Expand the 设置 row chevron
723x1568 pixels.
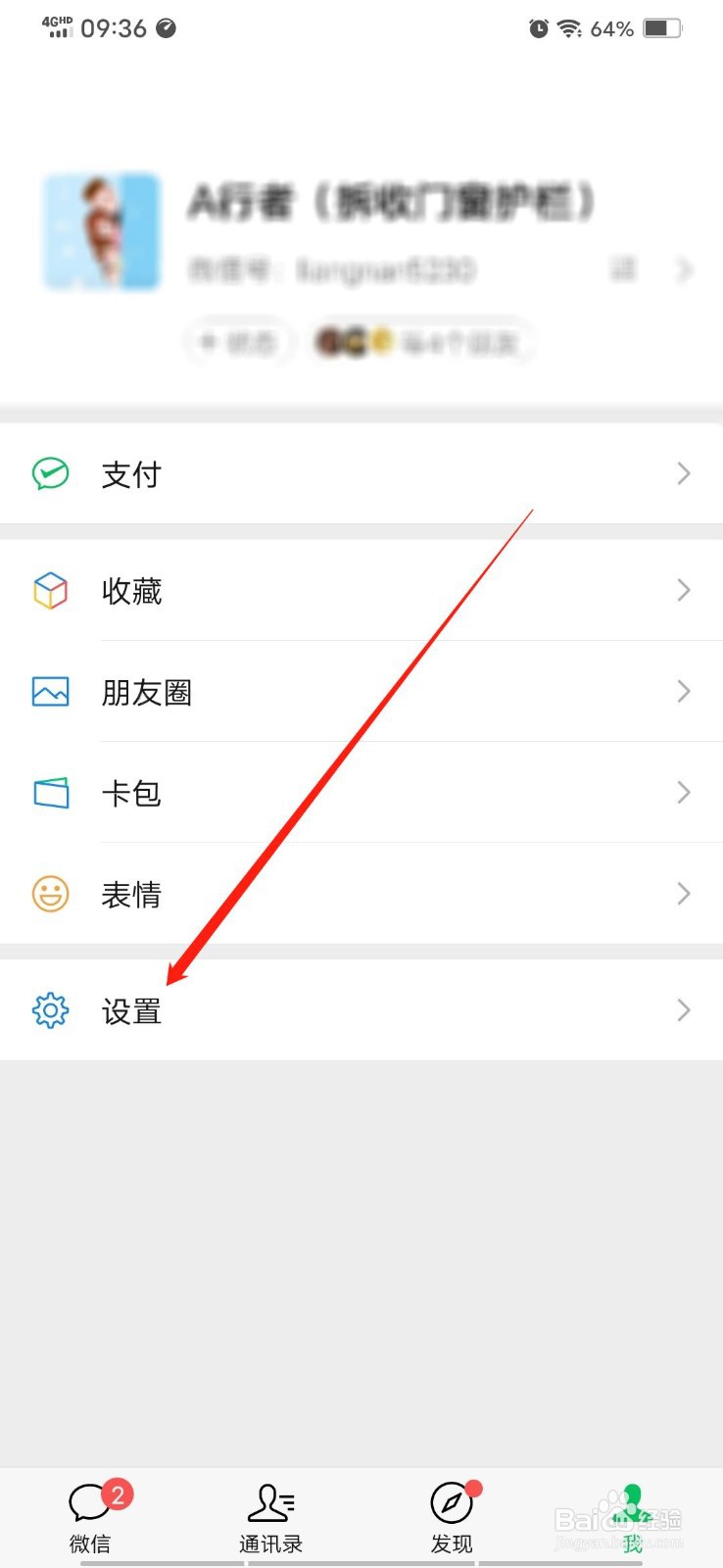684,1009
